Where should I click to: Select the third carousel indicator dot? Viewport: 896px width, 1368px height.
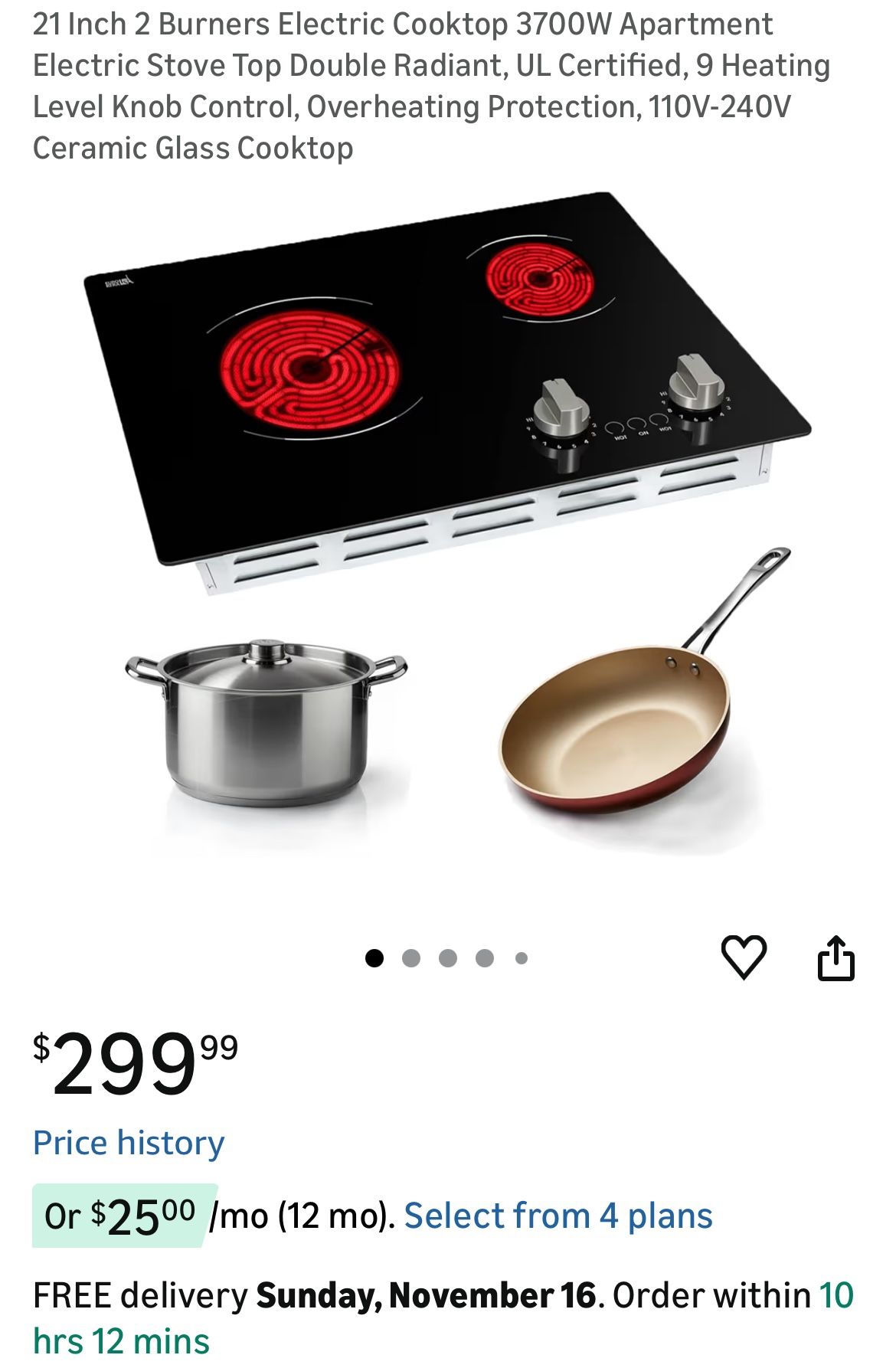pos(450,957)
